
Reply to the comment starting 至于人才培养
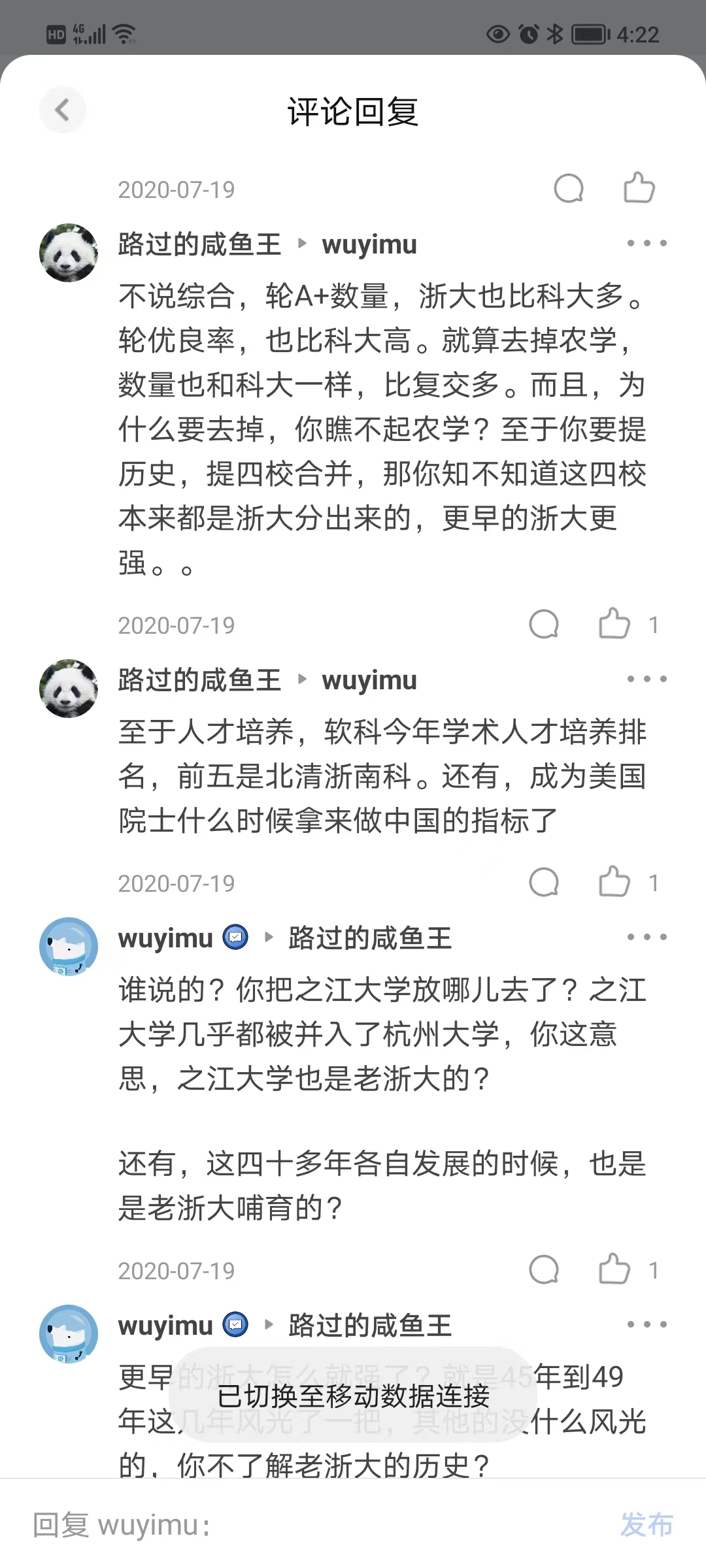[544, 882]
